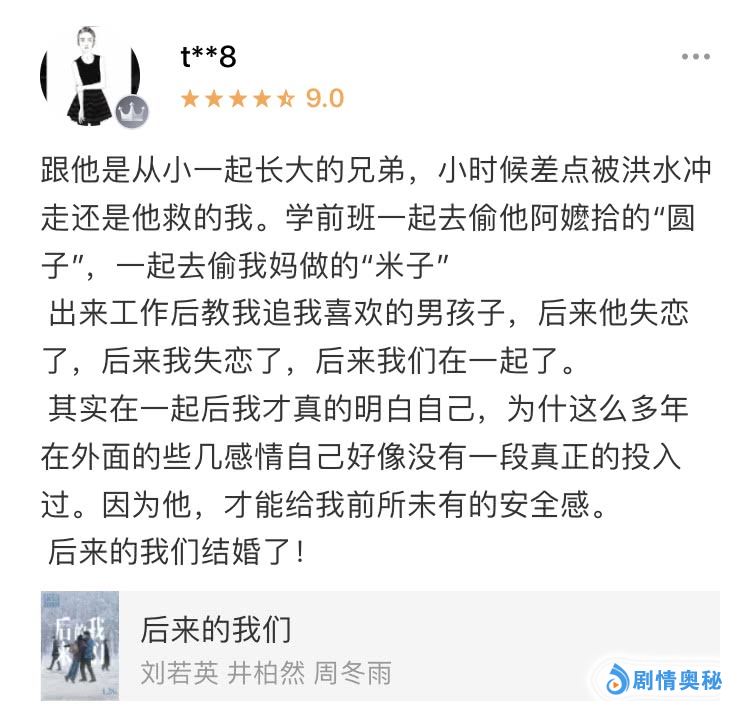Viewport: 750px width, 710px height.
Task: View reviewer t**8's profile avatar
Action: [x=89, y=76]
